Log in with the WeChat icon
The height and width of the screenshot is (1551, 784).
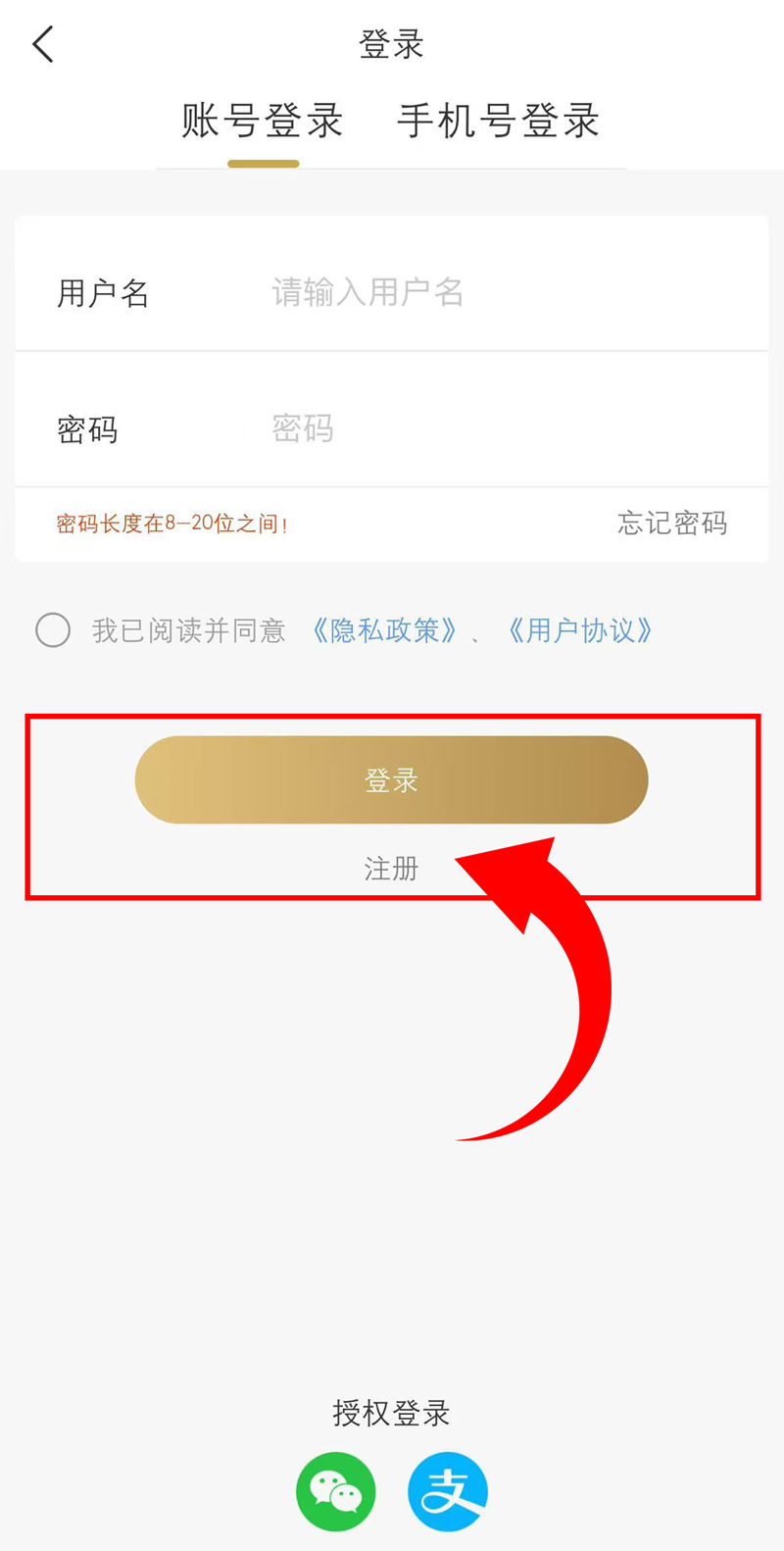[336, 1491]
